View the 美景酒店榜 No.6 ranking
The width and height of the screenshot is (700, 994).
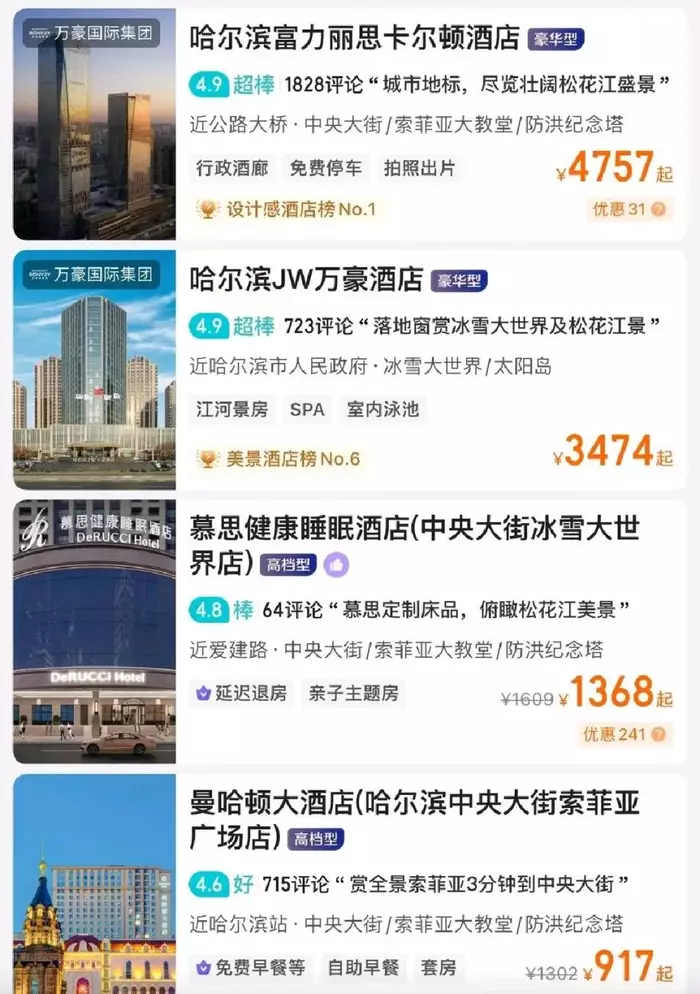278,459
